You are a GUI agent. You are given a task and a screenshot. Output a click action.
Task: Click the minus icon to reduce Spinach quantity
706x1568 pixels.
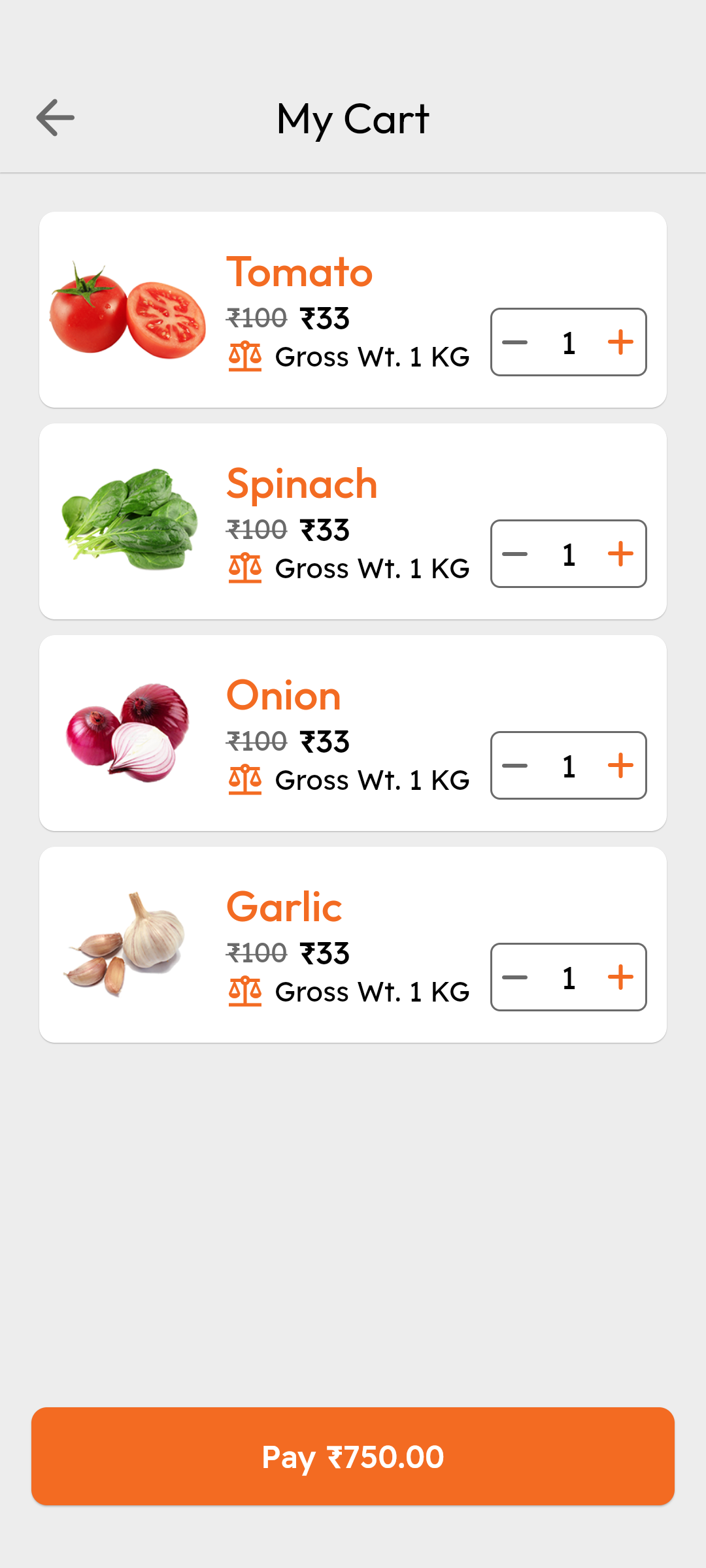click(516, 553)
